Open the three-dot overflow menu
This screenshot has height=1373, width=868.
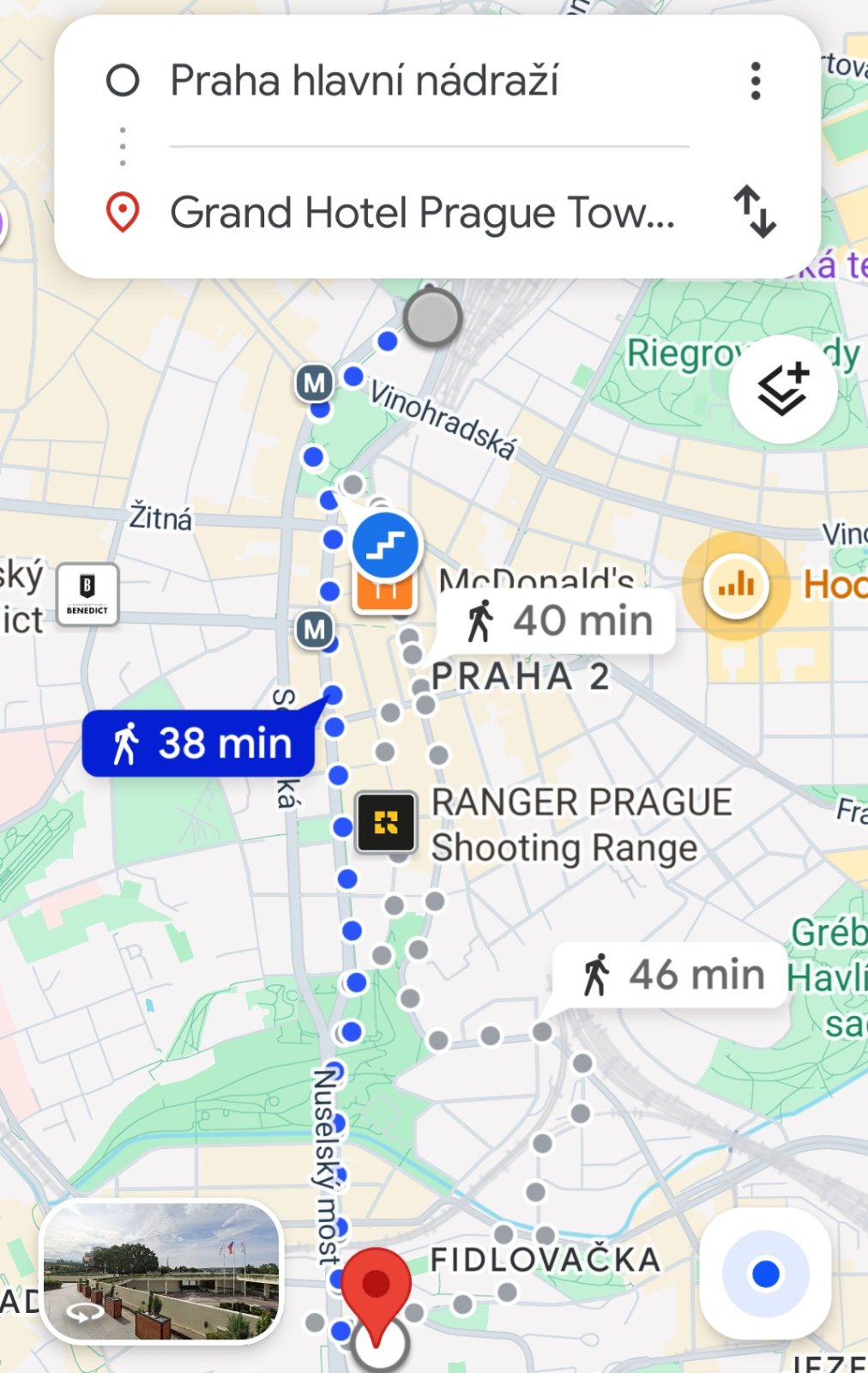coord(755,82)
